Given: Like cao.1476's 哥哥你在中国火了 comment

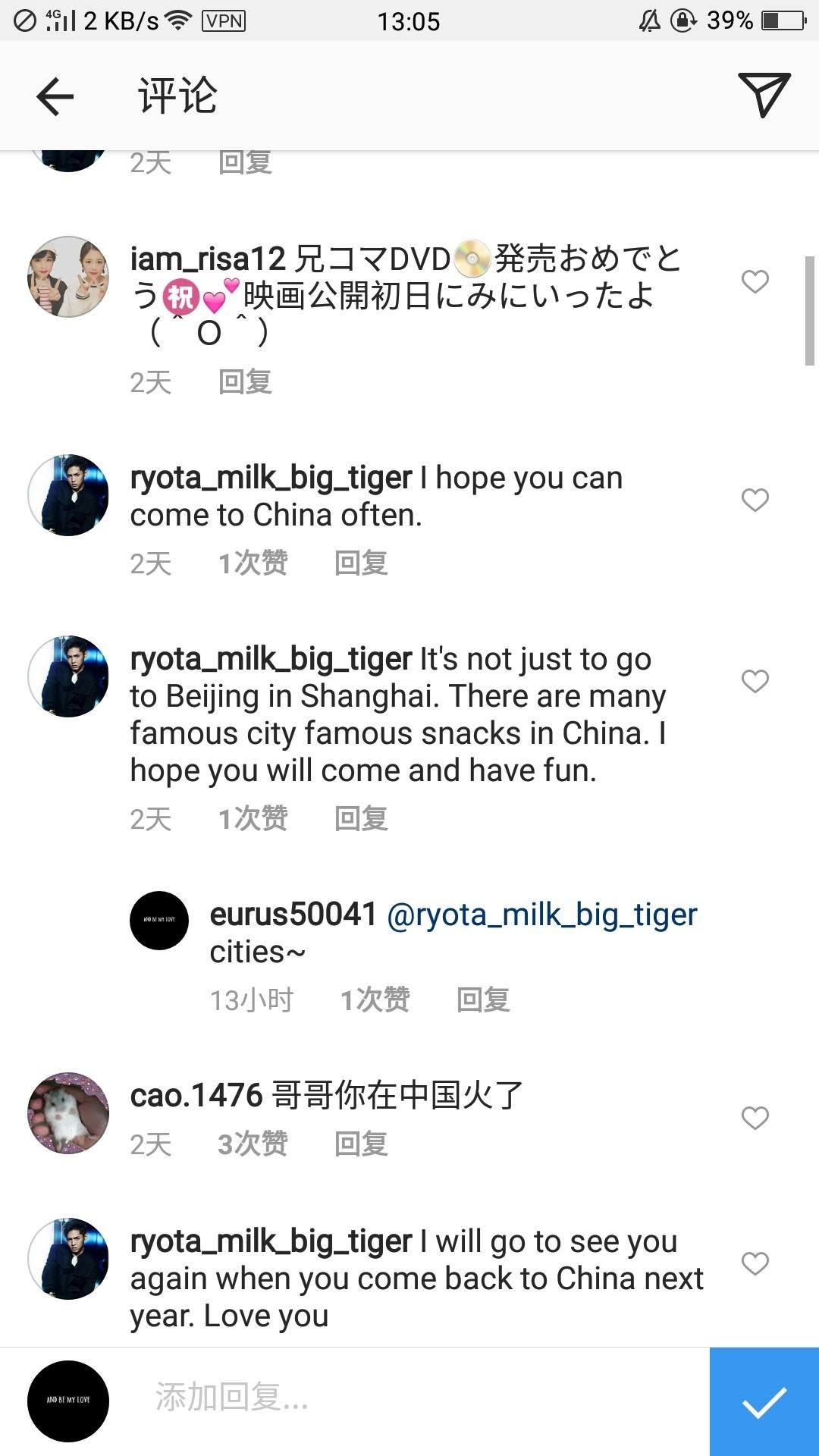Looking at the screenshot, I should [754, 1117].
